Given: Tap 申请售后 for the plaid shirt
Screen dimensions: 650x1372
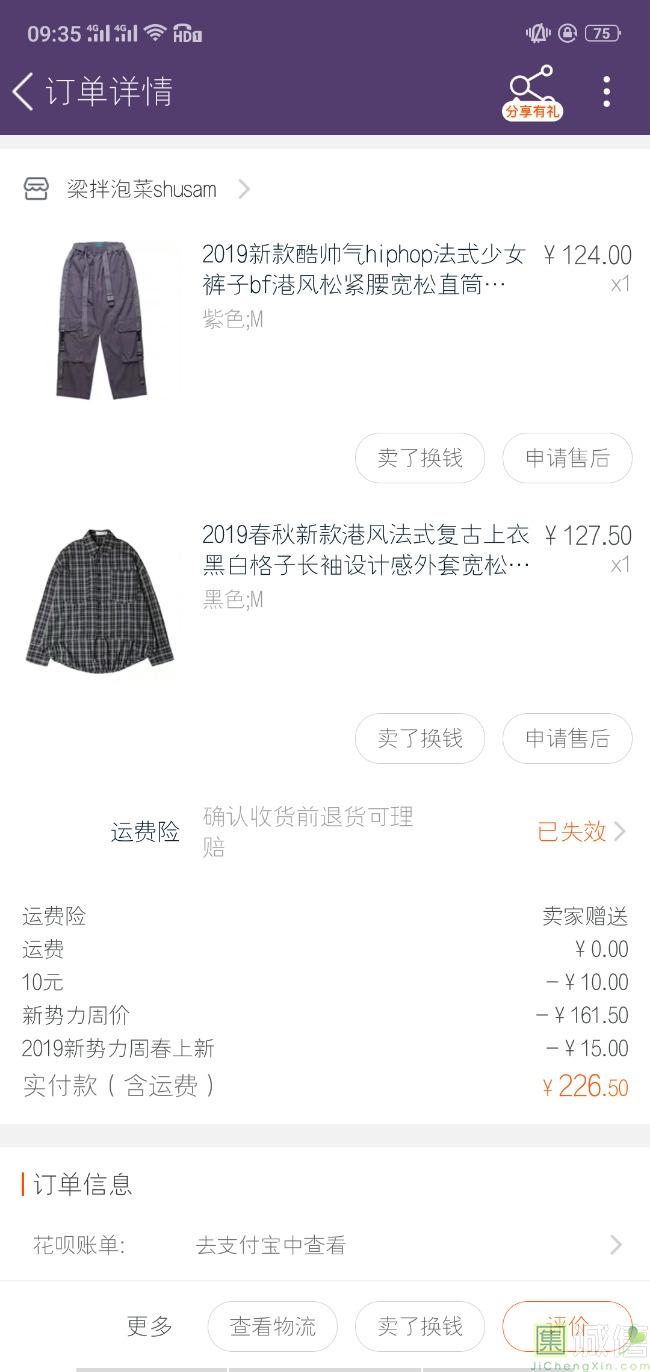Looking at the screenshot, I should [567, 738].
